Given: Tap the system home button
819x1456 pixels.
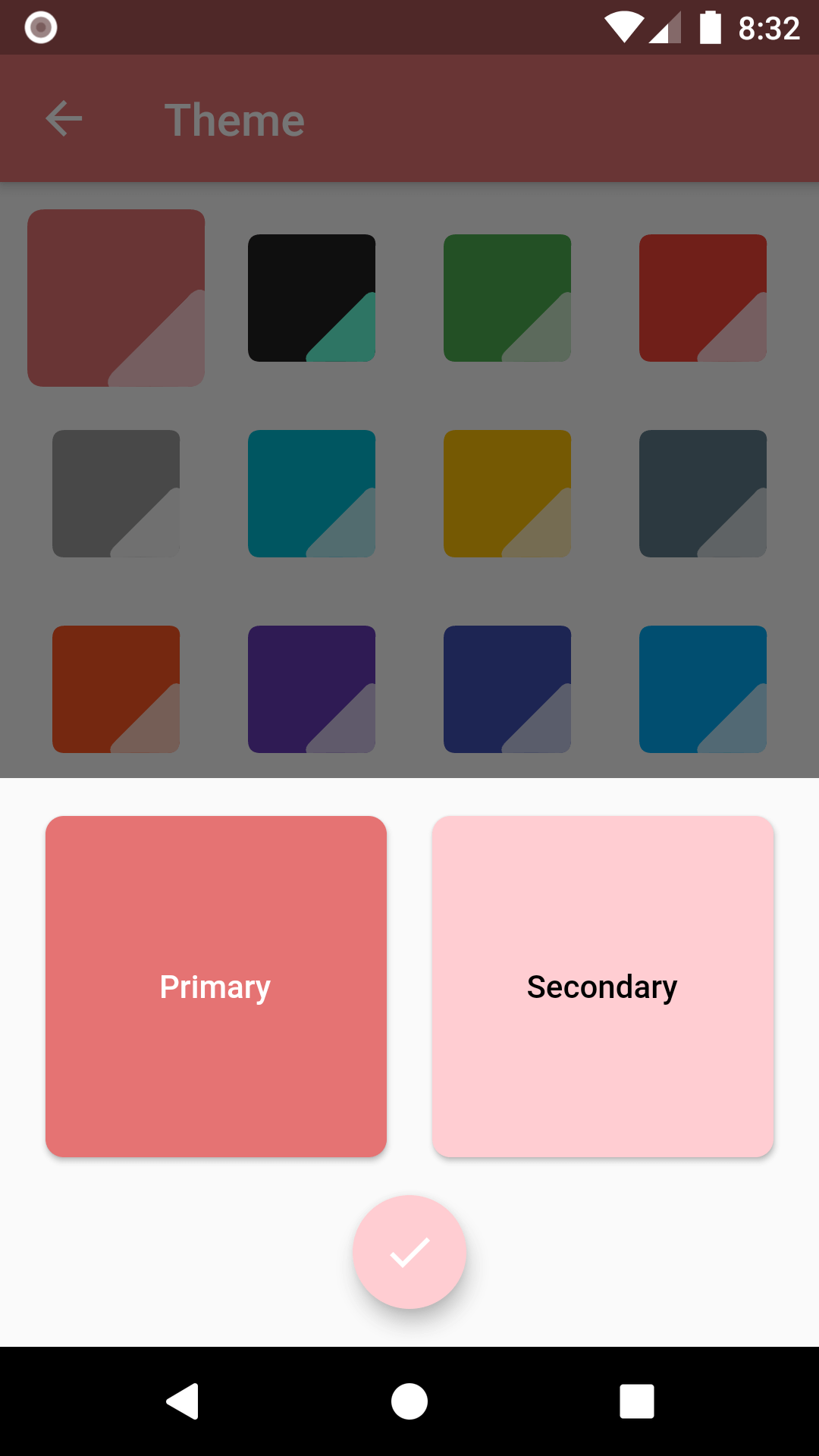Looking at the screenshot, I should tap(409, 1401).
